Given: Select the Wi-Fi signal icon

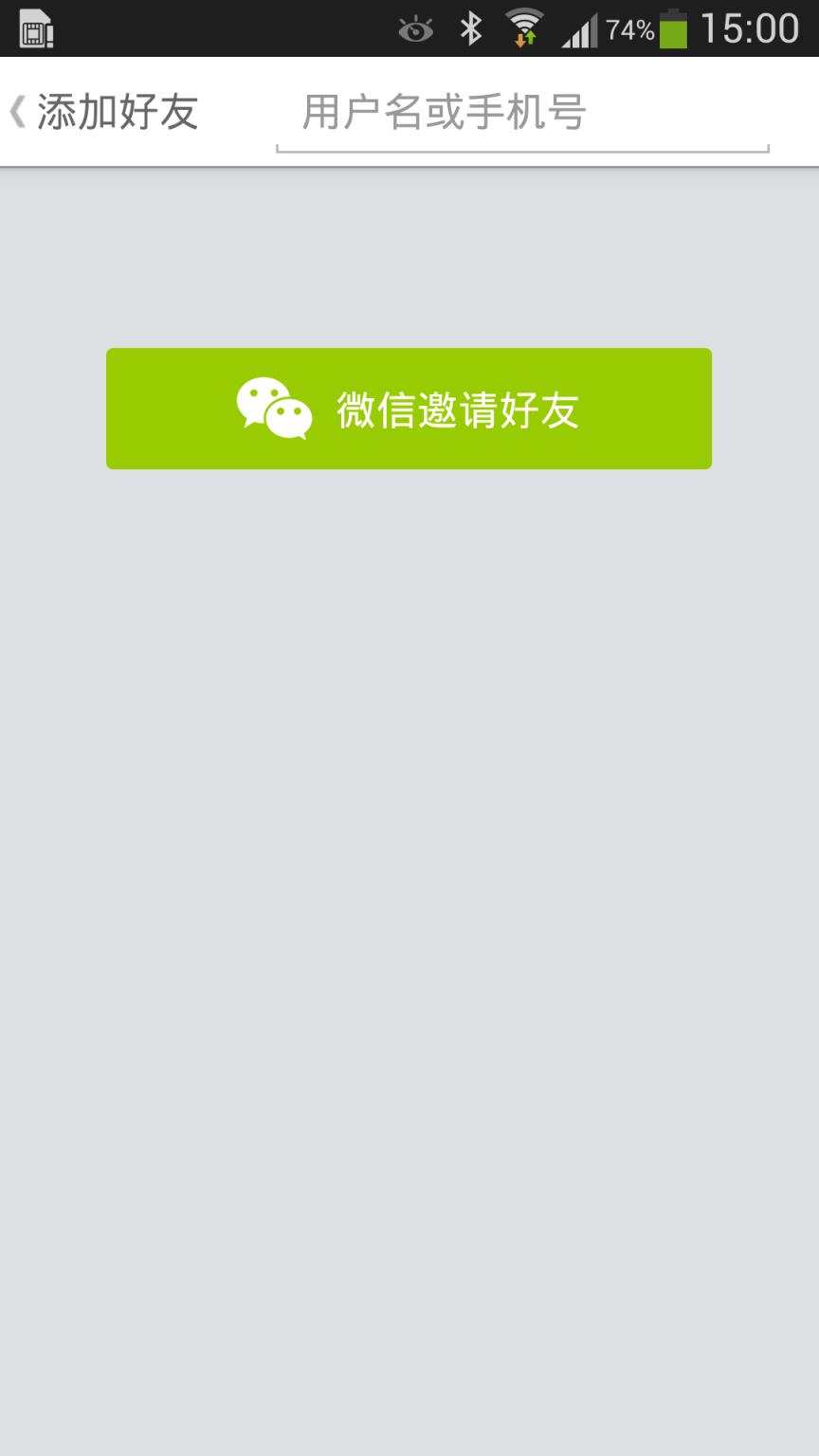Looking at the screenshot, I should [525, 24].
